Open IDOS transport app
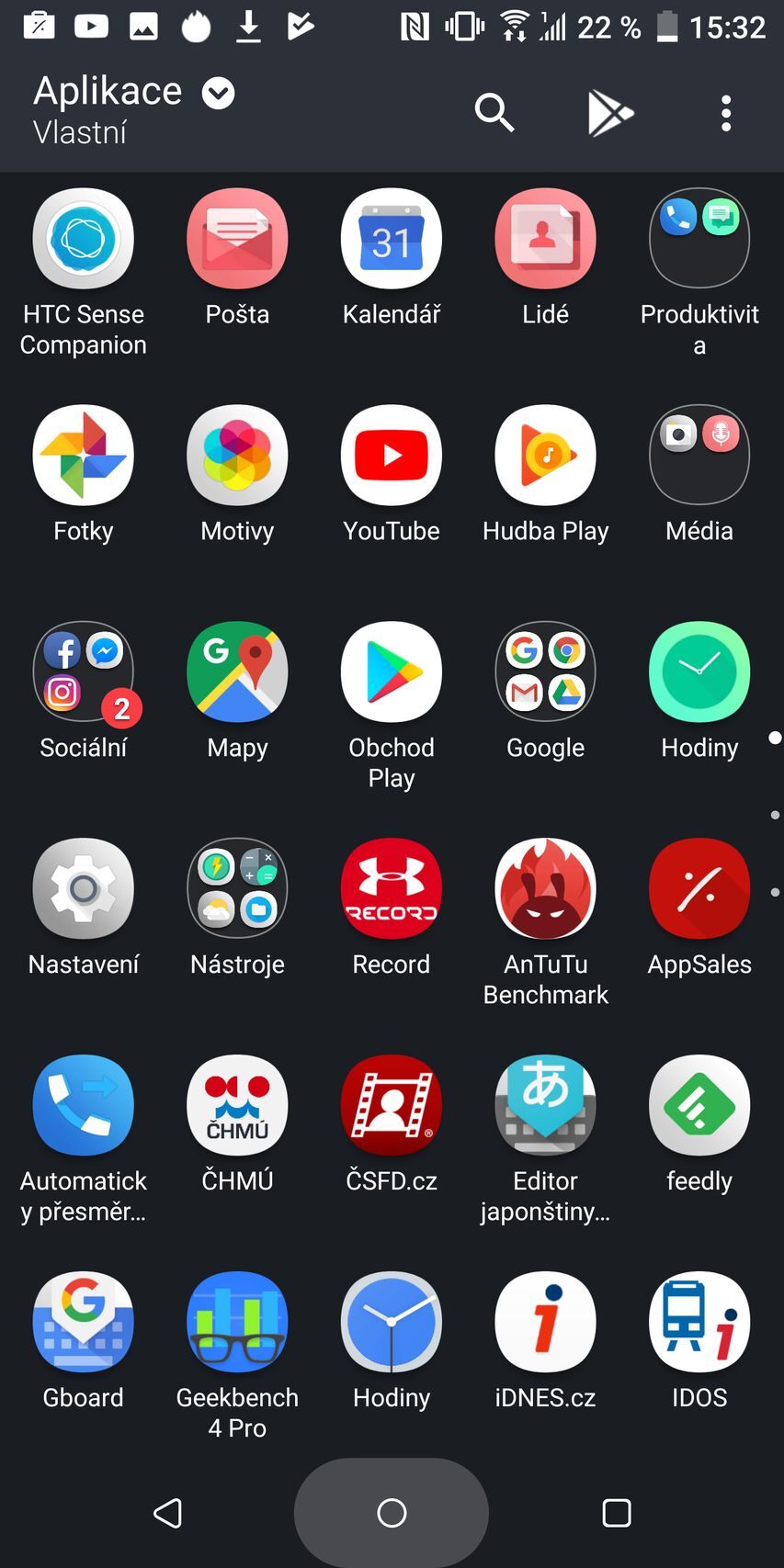This screenshot has height=1568, width=784. tap(699, 1322)
